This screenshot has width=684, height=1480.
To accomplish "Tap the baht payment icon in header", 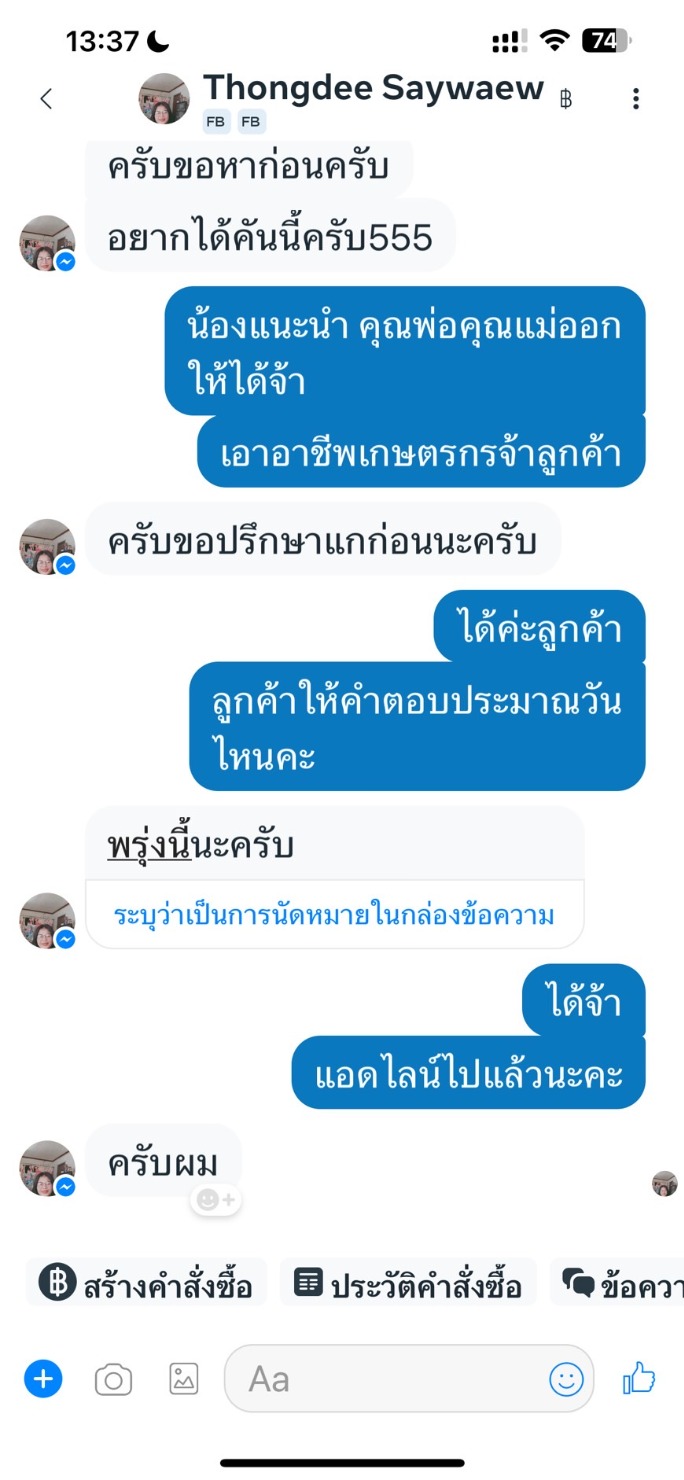I will pyautogui.click(x=566, y=99).
